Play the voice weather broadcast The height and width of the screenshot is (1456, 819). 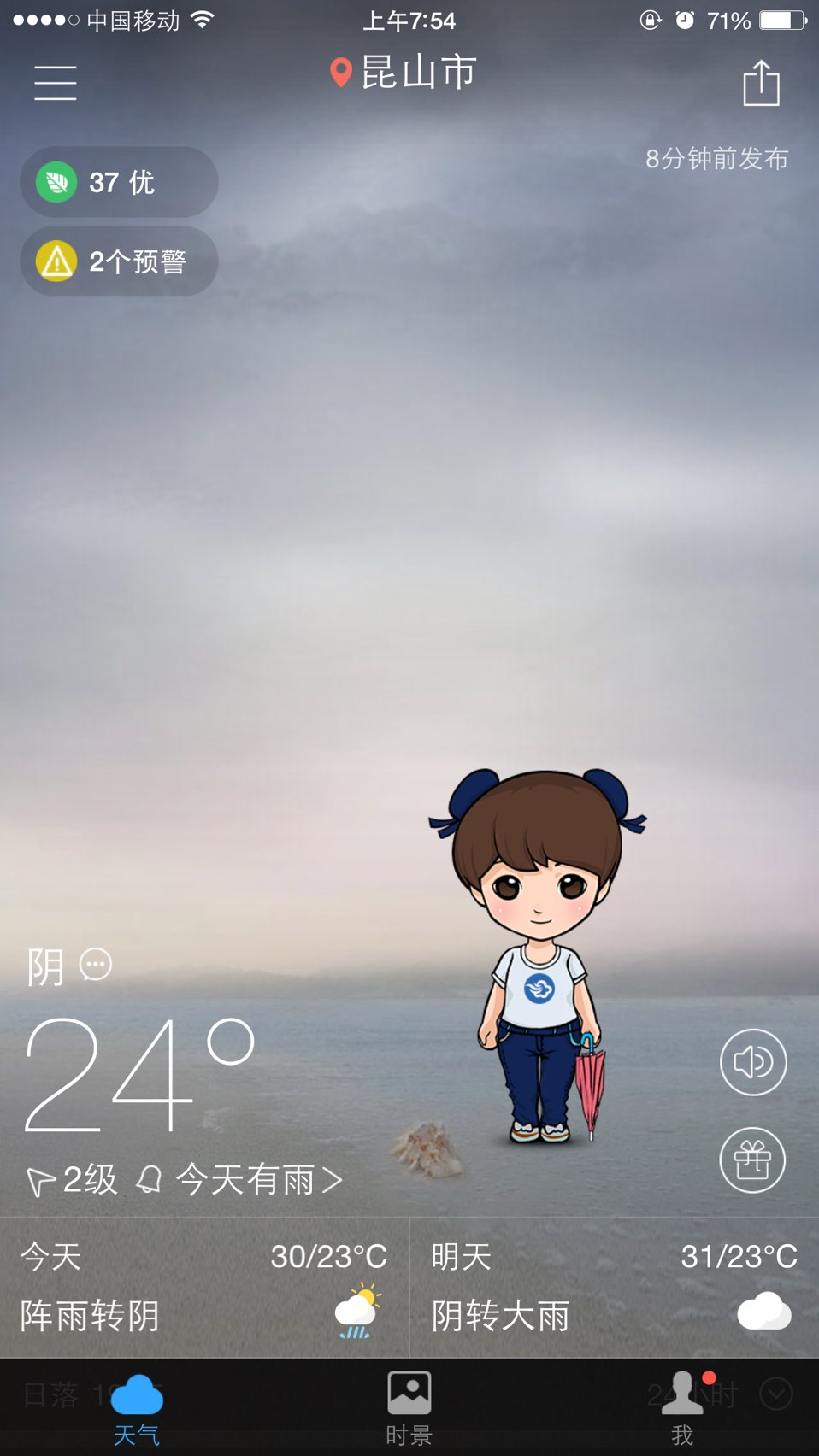[753, 1063]
